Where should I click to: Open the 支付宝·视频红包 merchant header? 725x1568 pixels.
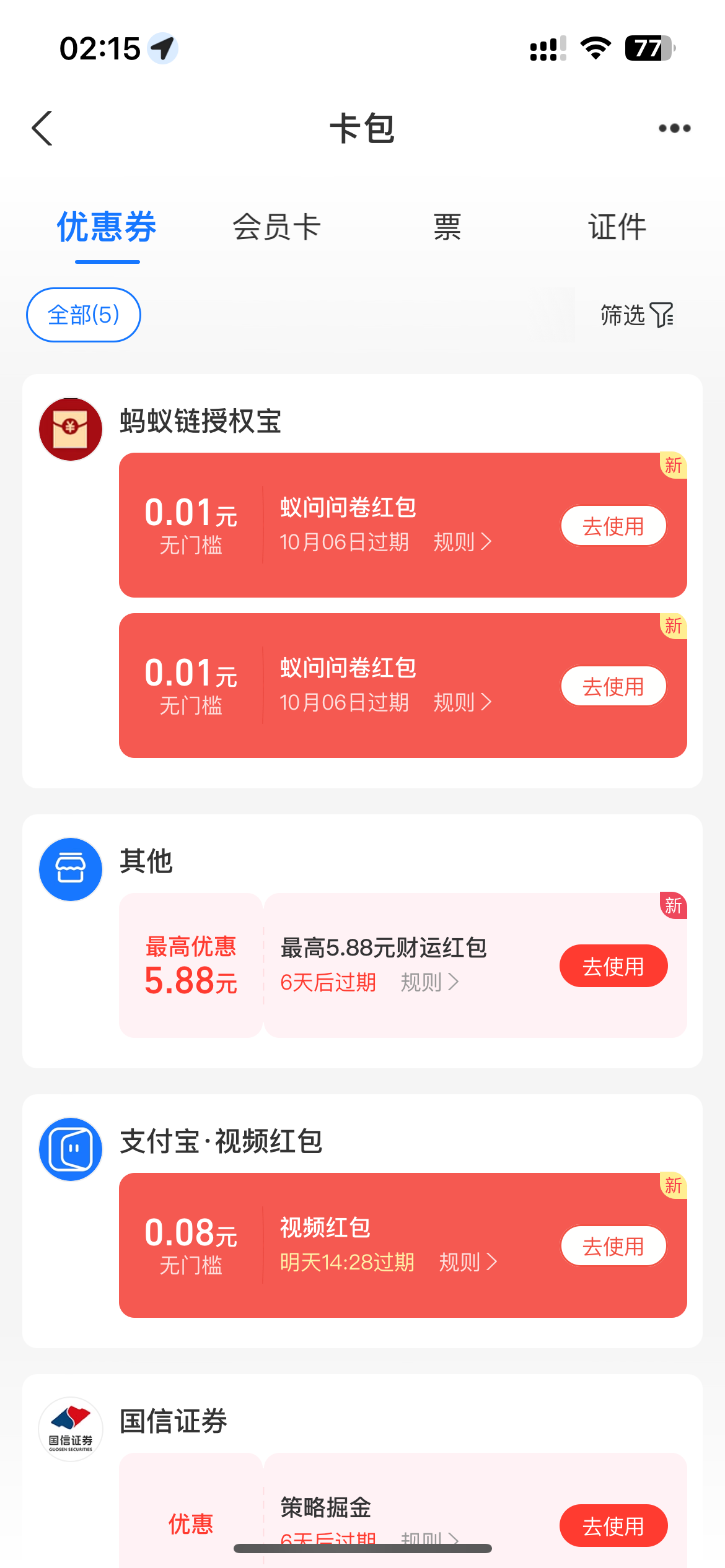221,1141
